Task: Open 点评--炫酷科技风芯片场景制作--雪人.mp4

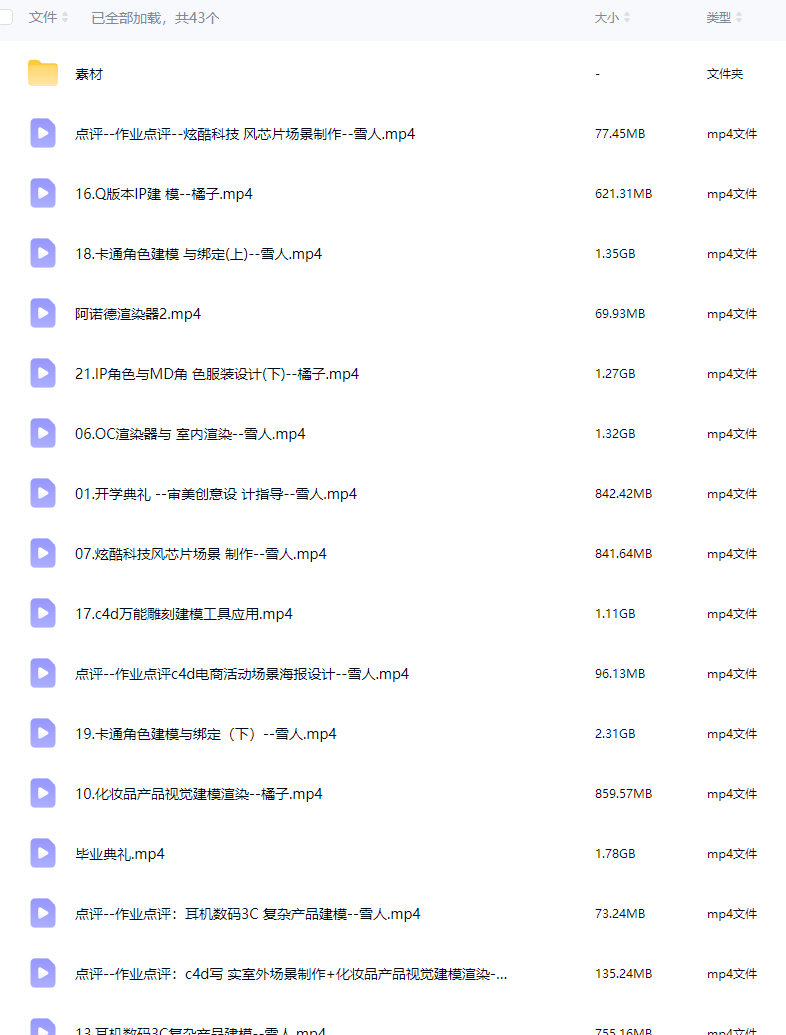Action: tap(244, 134)
